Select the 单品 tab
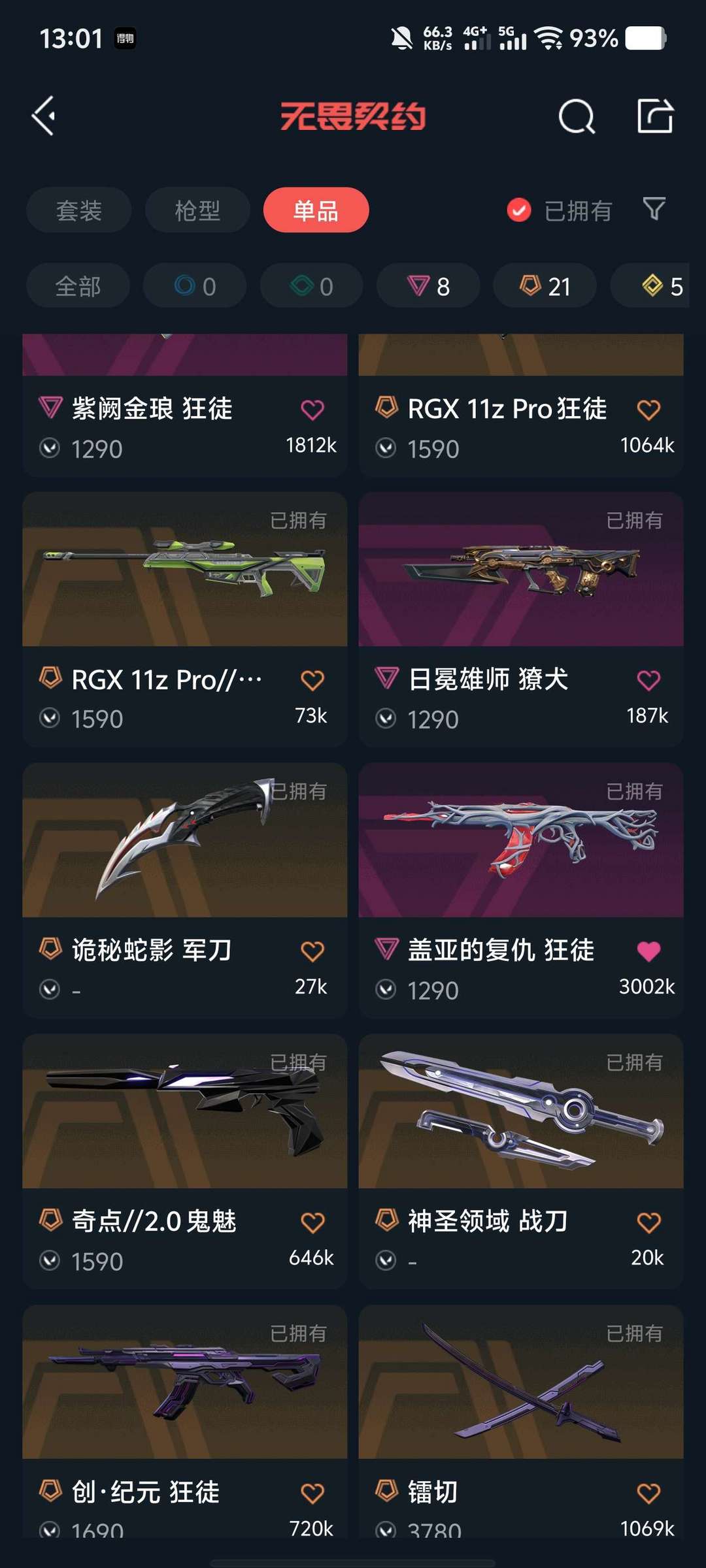This screenshot has height=1568, width=706. coord(316,210)
